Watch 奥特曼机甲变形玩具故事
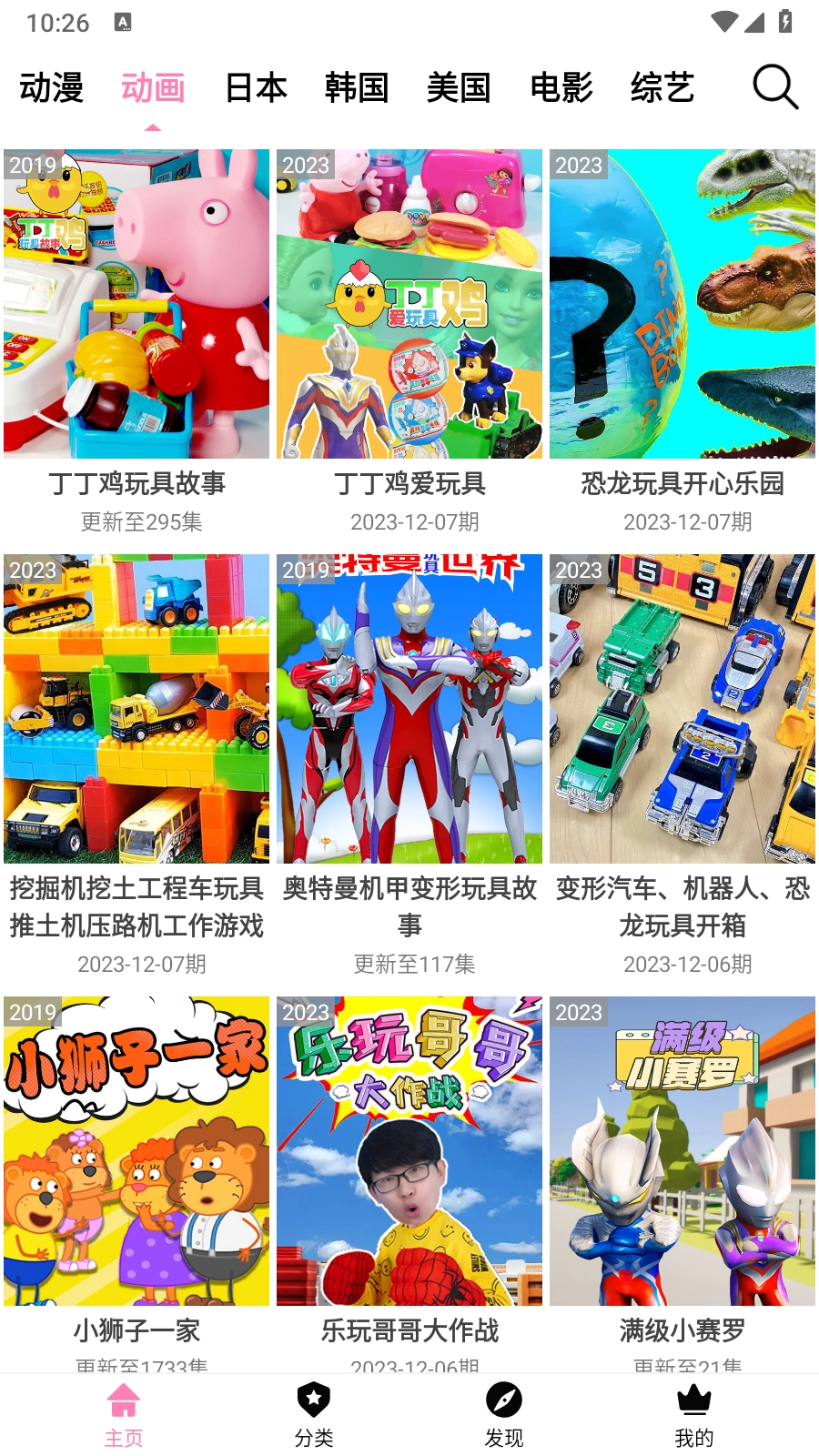The image size is (819, 1456). [x=409, y=710]
